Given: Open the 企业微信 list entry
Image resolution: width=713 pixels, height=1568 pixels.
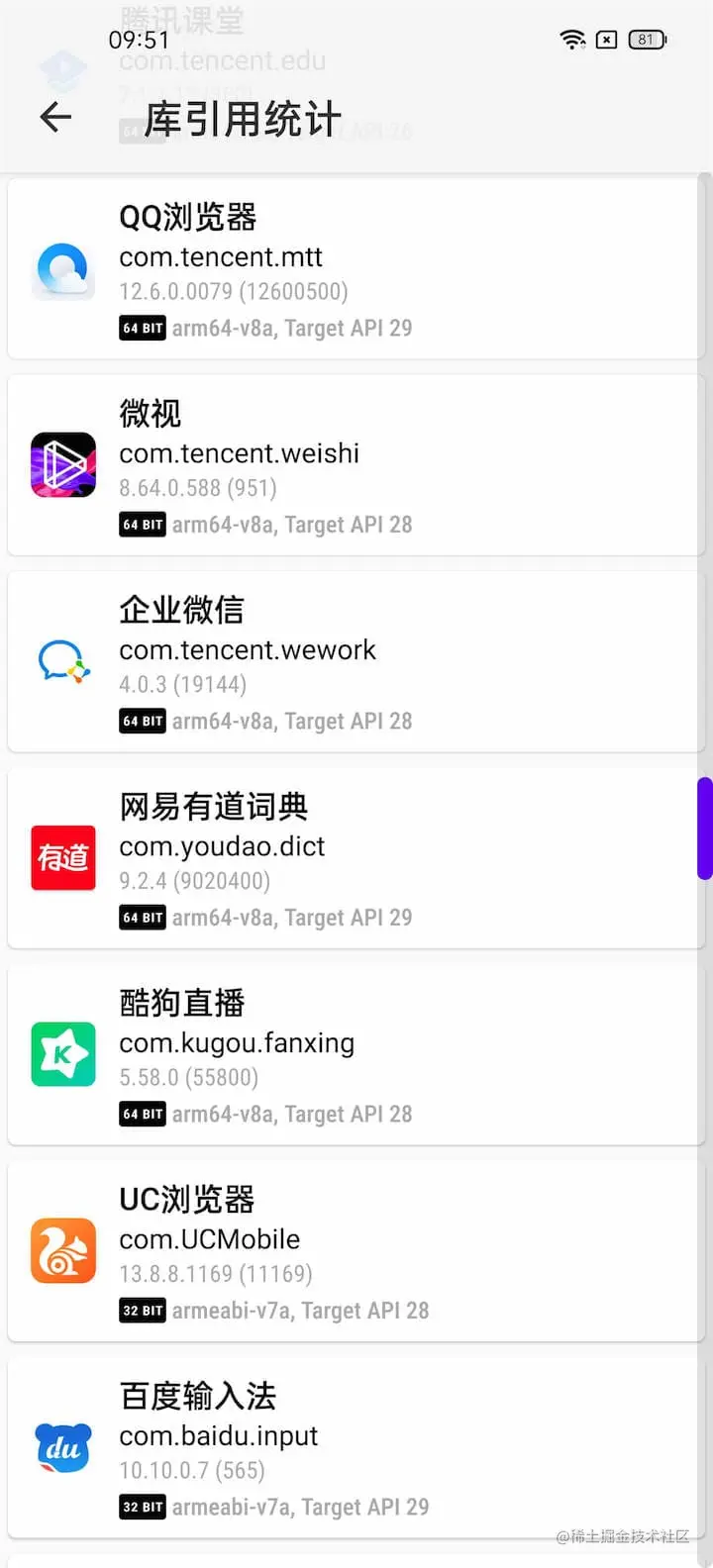Looking at the screenshot, I should coord(356,660).
